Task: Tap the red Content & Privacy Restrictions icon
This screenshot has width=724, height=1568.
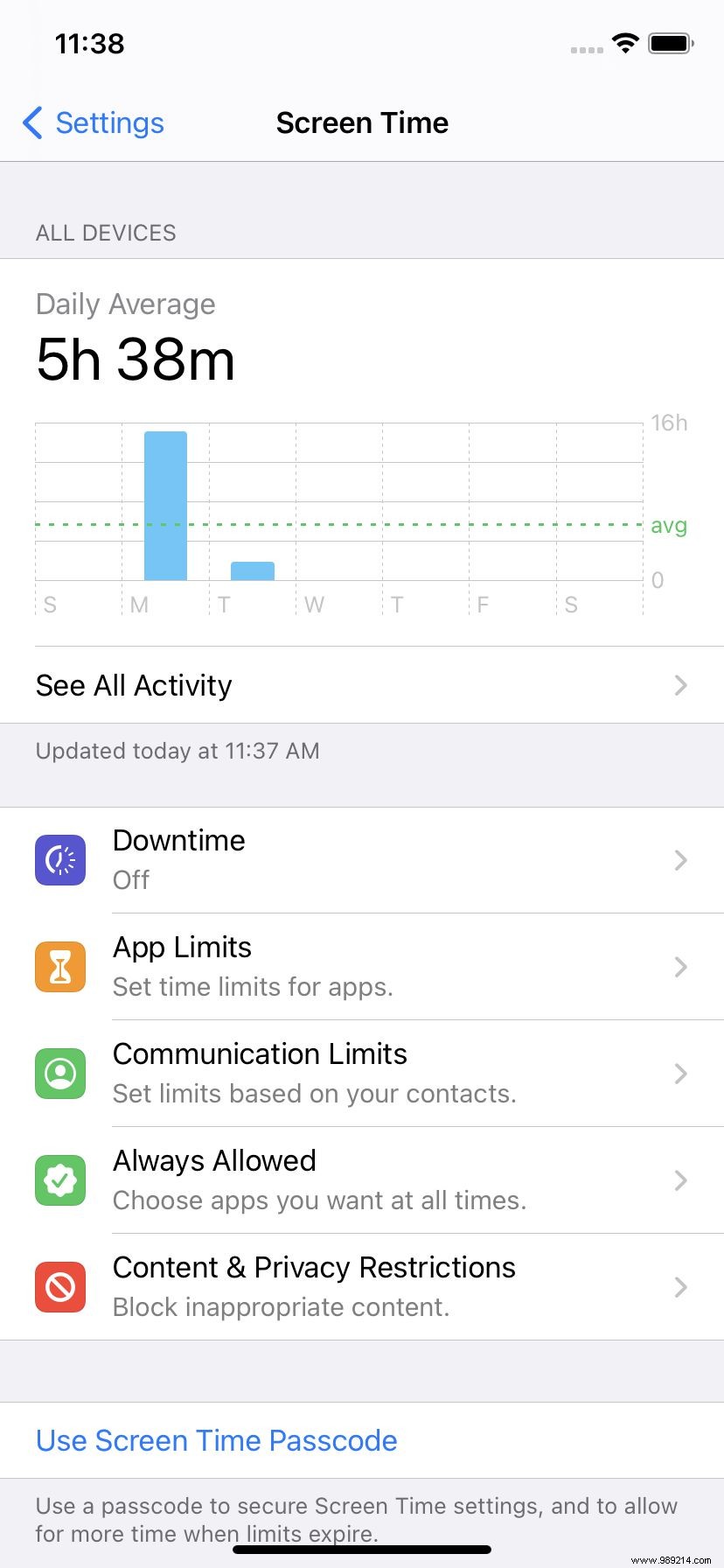Action: point(59,1287)
